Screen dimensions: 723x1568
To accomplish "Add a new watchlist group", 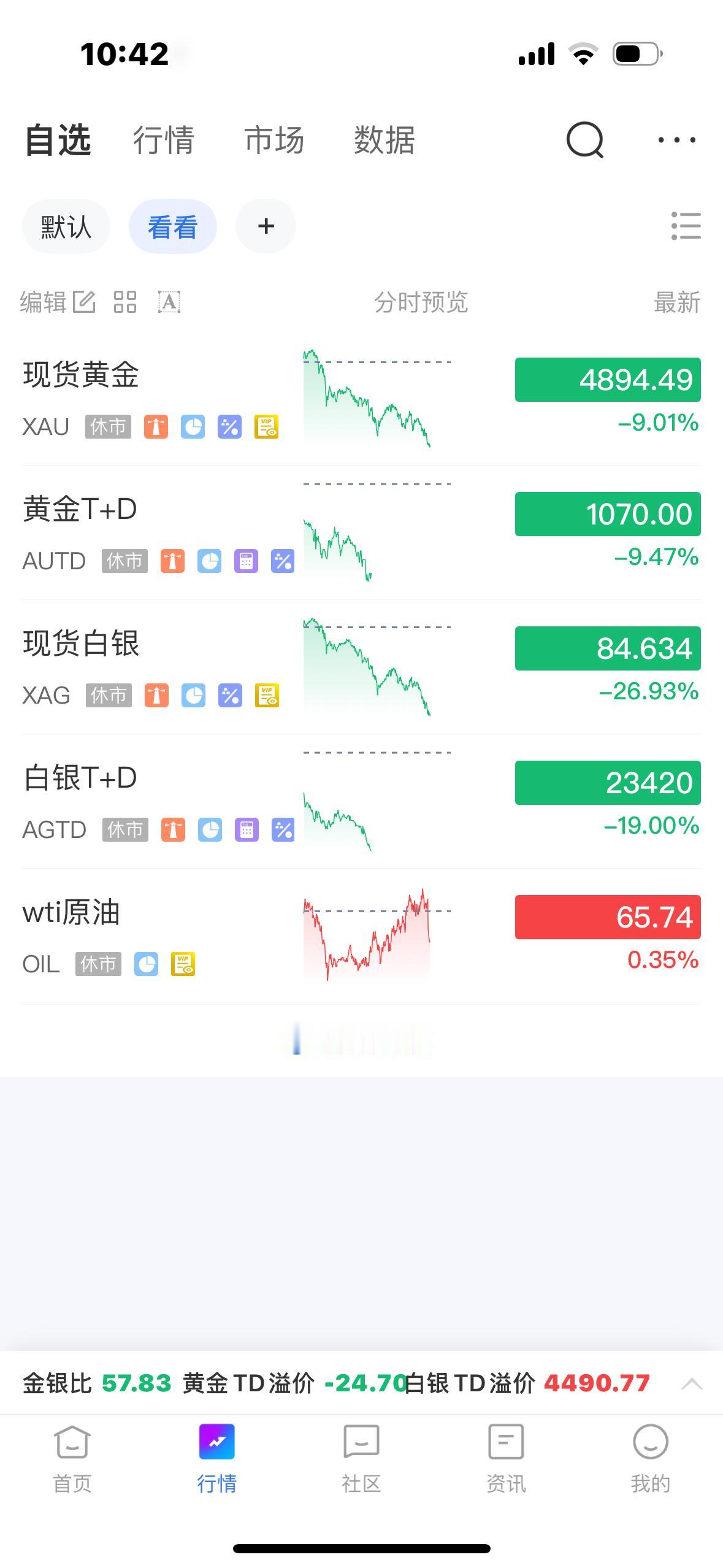I will coord(266,226).
